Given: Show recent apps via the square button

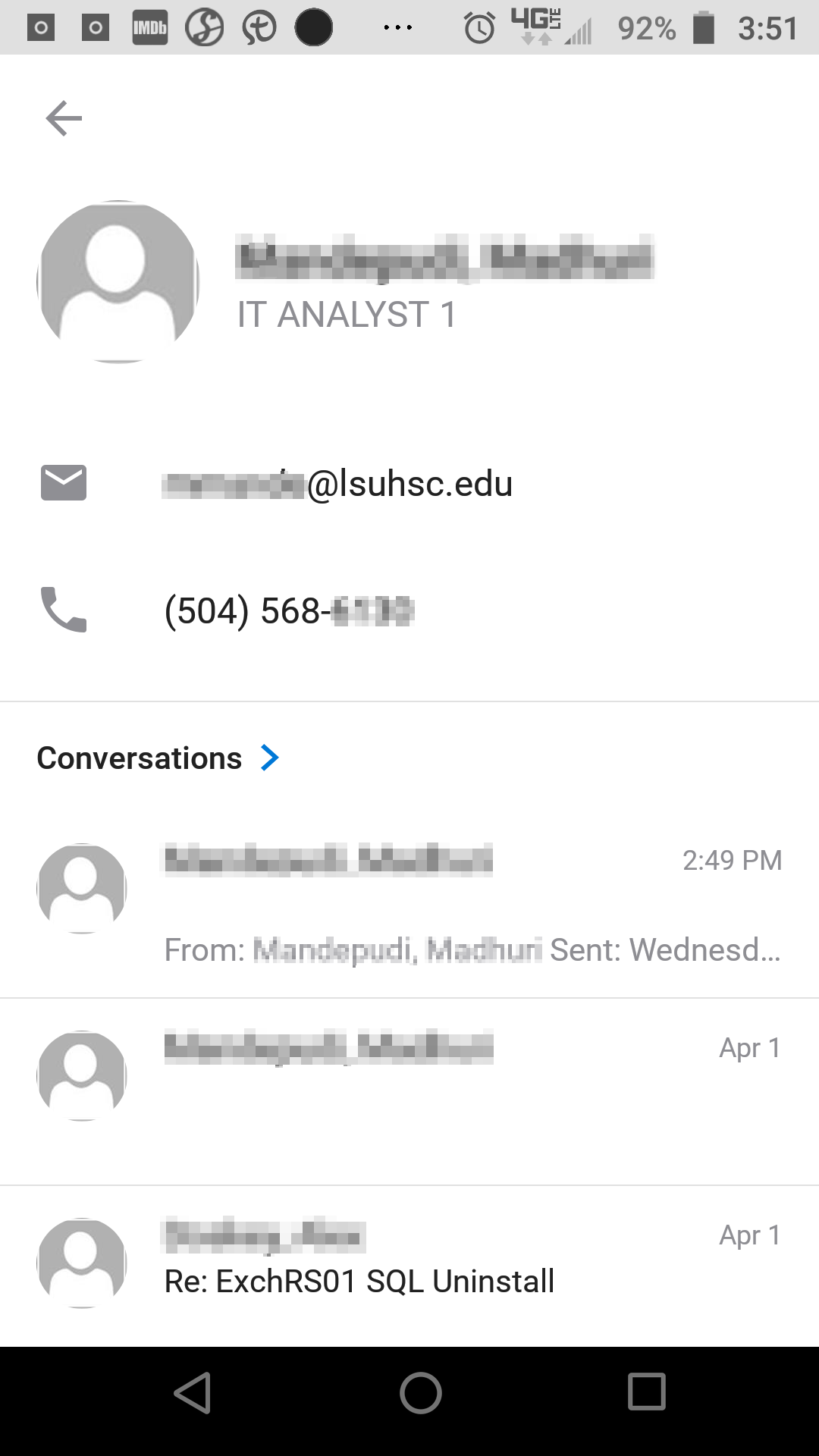Looking at the screenshot, I should coord(646,1392).
